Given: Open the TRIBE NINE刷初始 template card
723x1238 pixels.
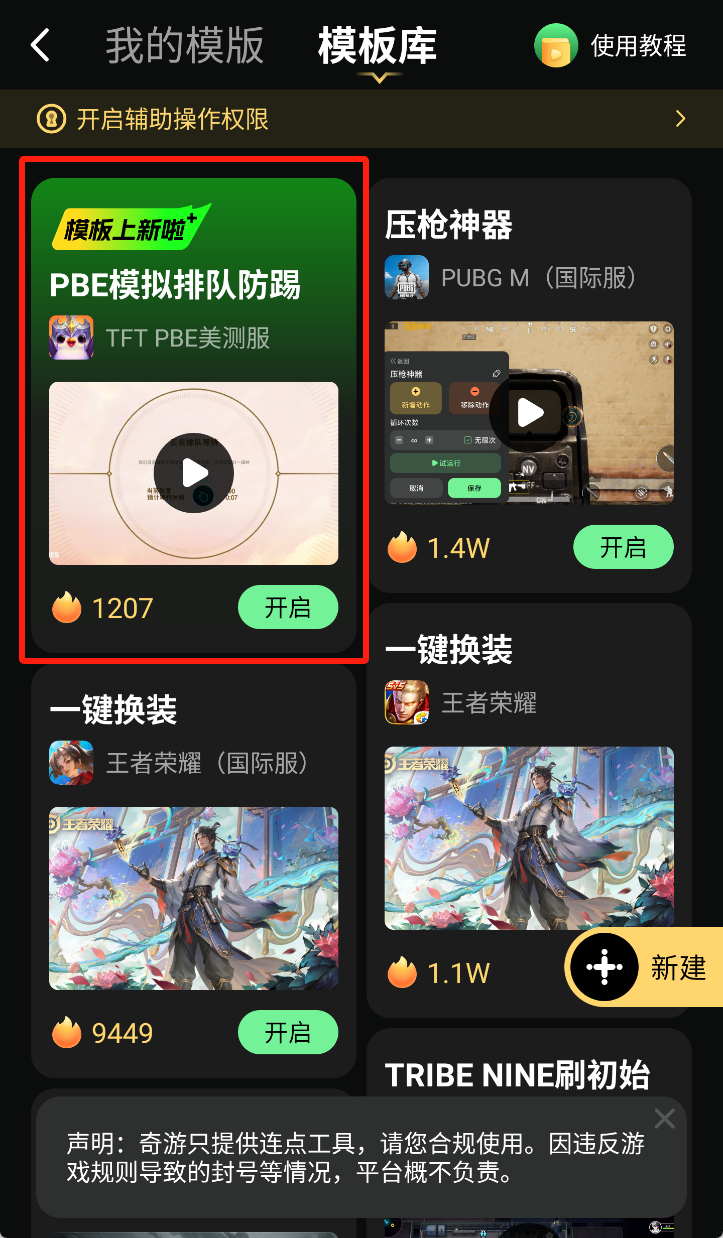Looking at the screenshot, I should click(x=518, y=1075).
